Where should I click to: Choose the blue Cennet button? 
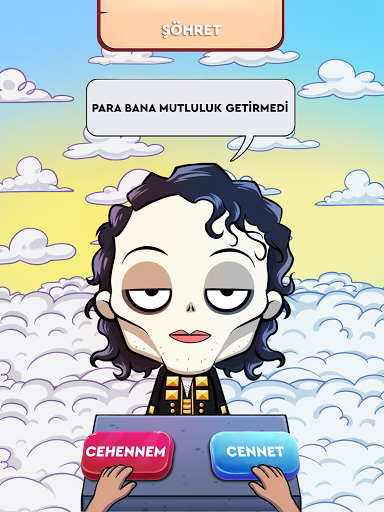tap(254, 454)
